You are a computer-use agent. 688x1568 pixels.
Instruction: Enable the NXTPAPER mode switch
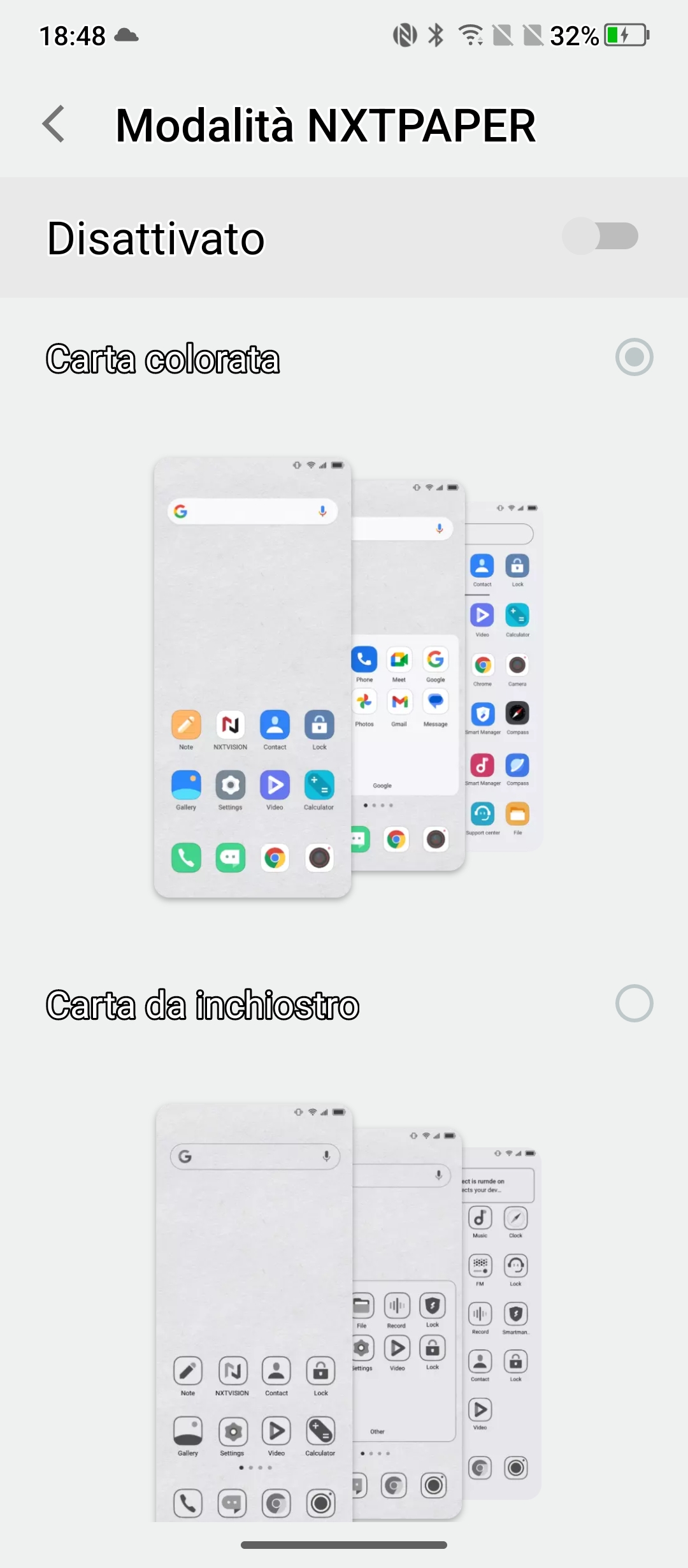(600, 236)
